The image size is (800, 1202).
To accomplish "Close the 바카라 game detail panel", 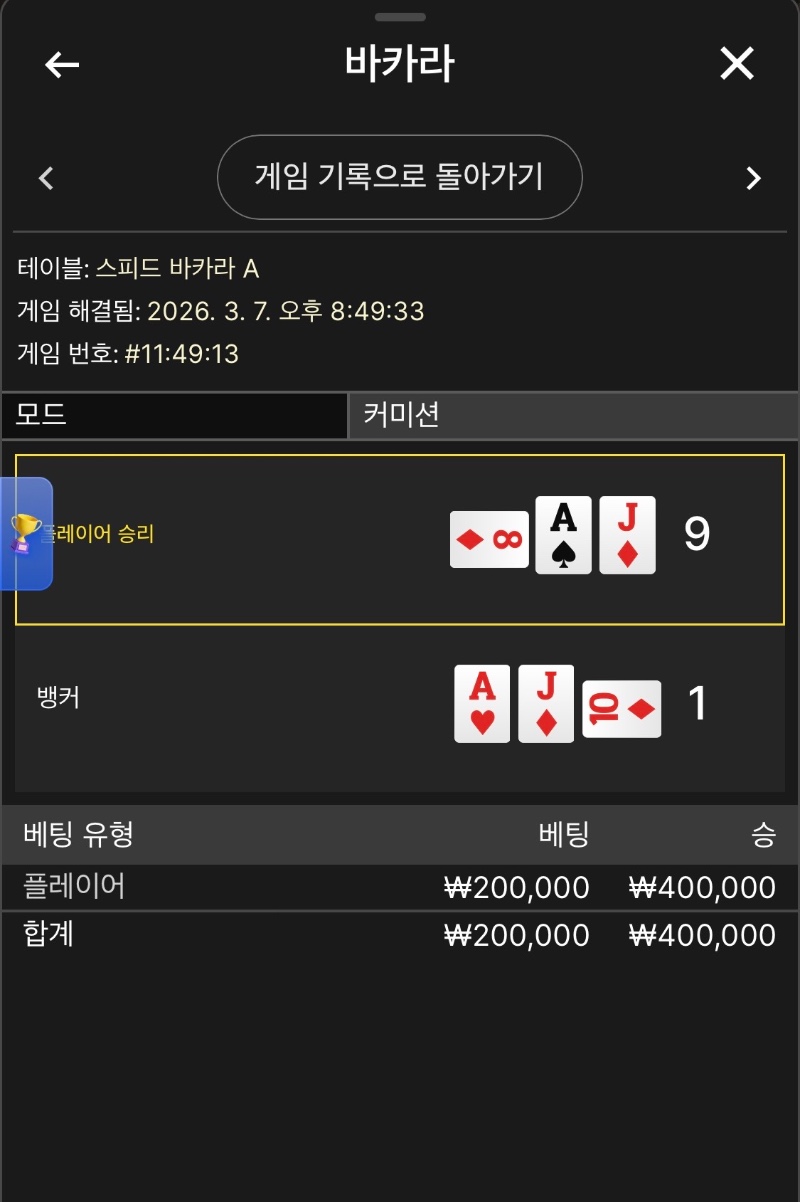I will pyautogui.click(x=737, y=64).
